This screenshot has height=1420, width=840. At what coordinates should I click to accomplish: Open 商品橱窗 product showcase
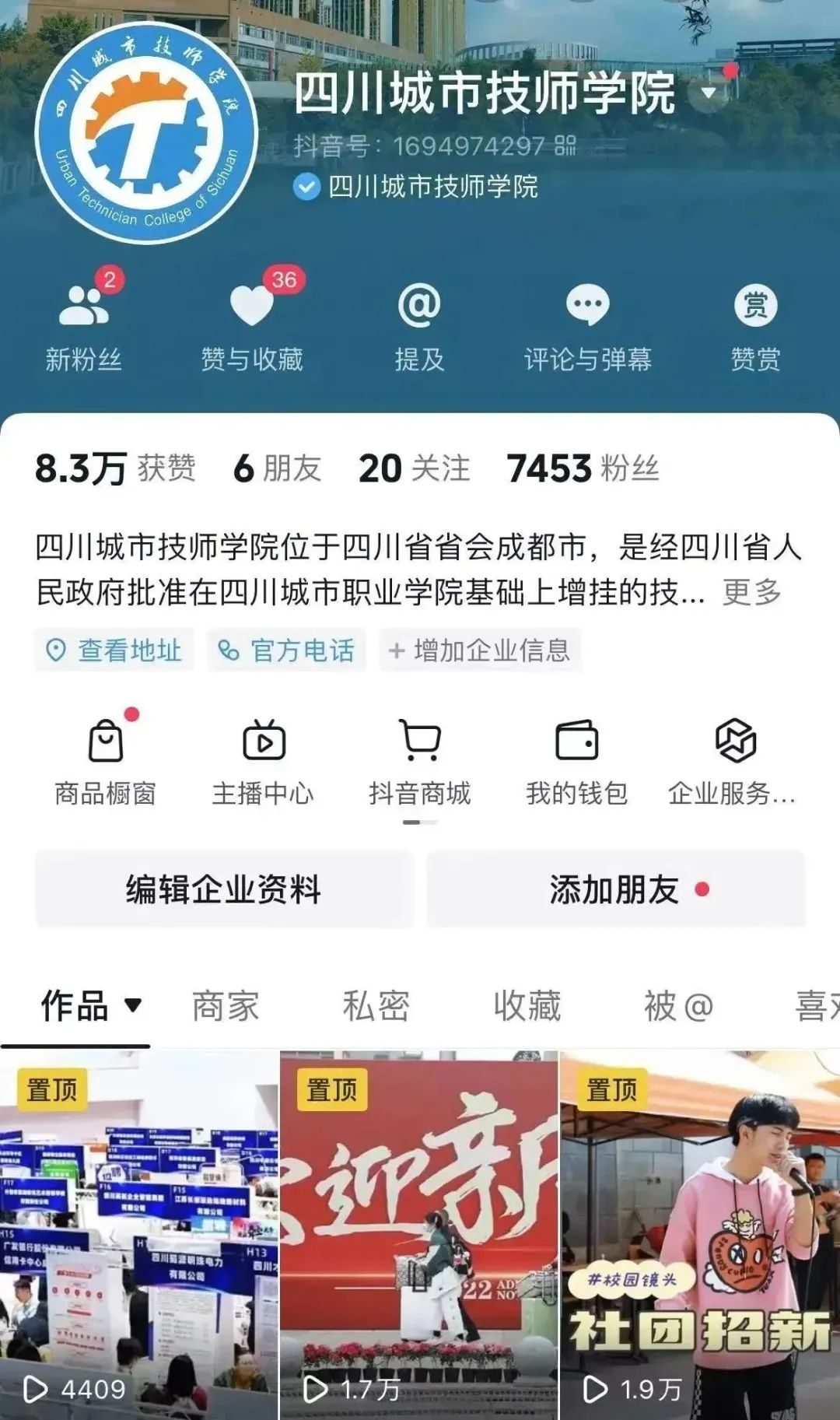(x=106, y=761)
